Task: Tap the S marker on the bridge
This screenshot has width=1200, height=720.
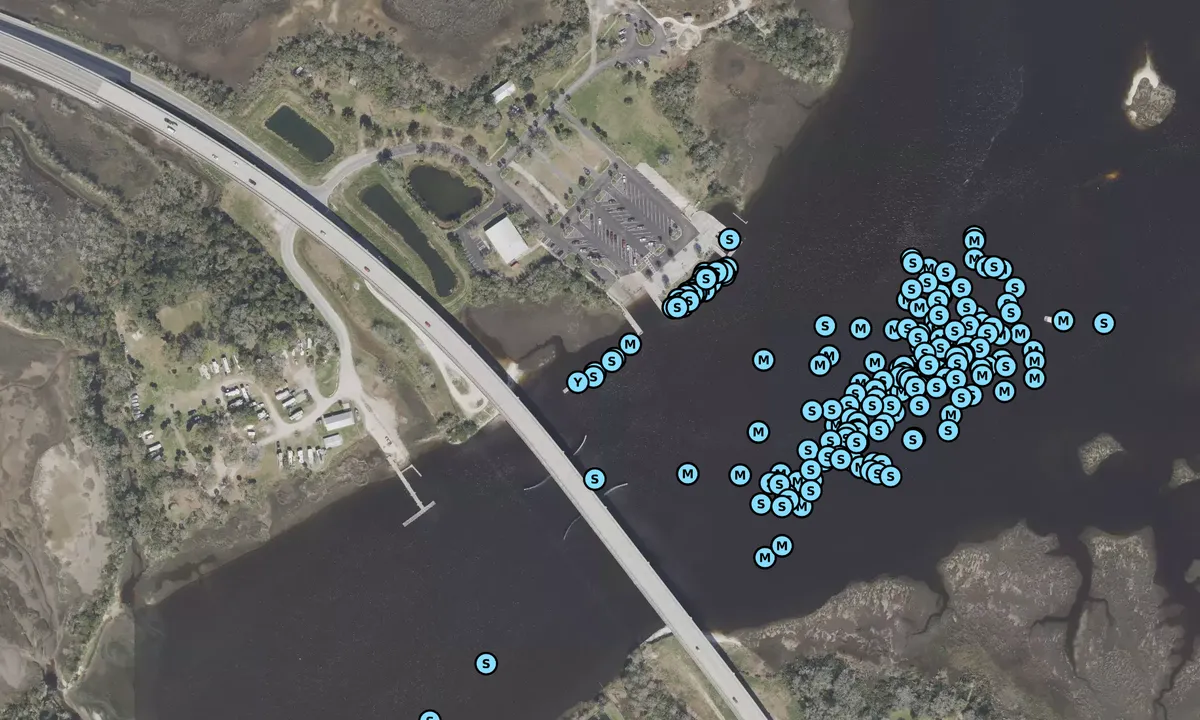Action: [x=594, y=479]
